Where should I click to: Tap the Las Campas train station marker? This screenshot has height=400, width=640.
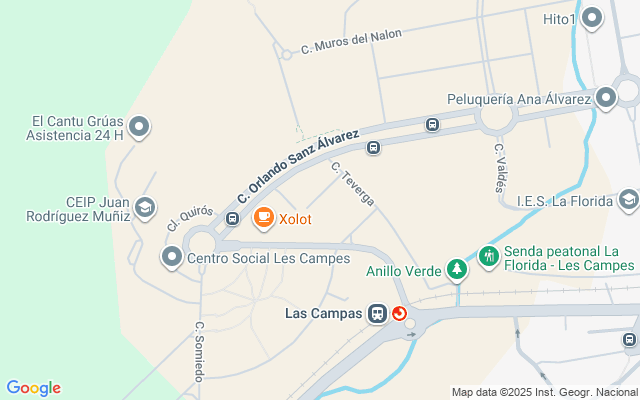click(x=378, y=313)
